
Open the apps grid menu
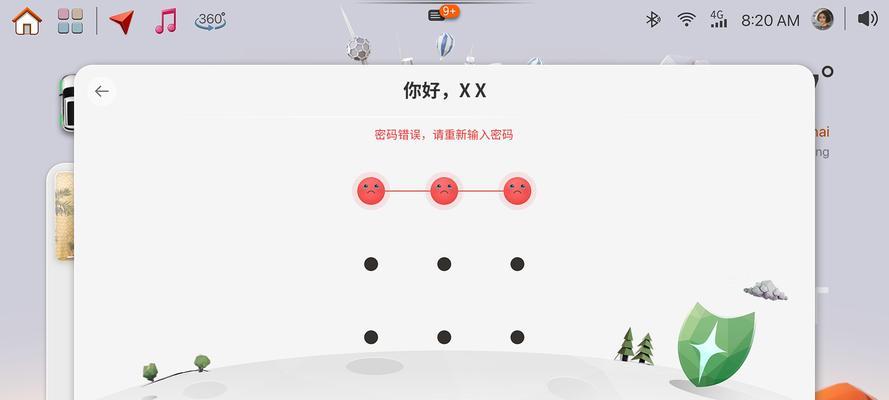click(x=70, y=20)
